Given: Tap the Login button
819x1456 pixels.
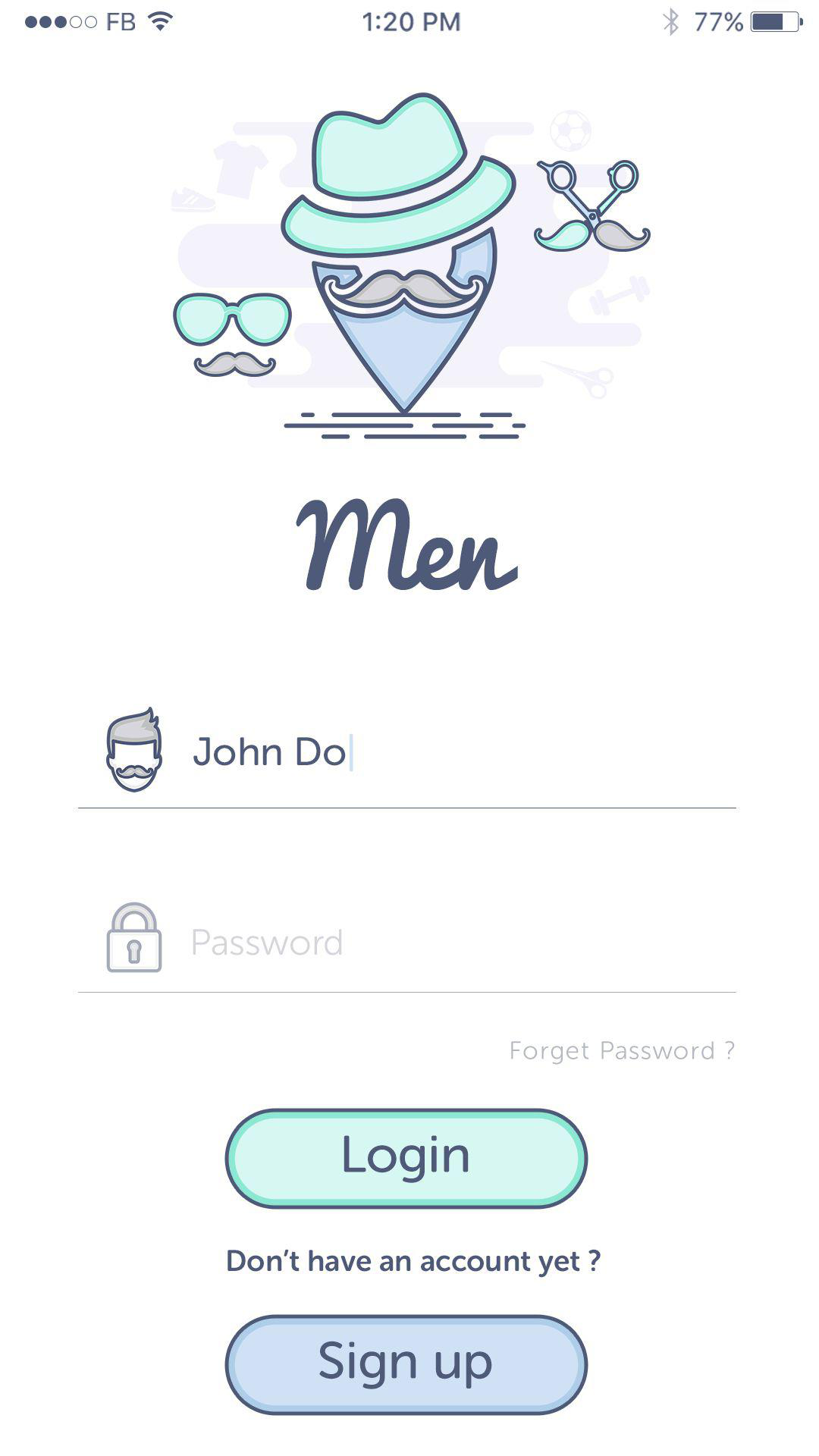Looking at the screenshot, I should [406, 1158].
